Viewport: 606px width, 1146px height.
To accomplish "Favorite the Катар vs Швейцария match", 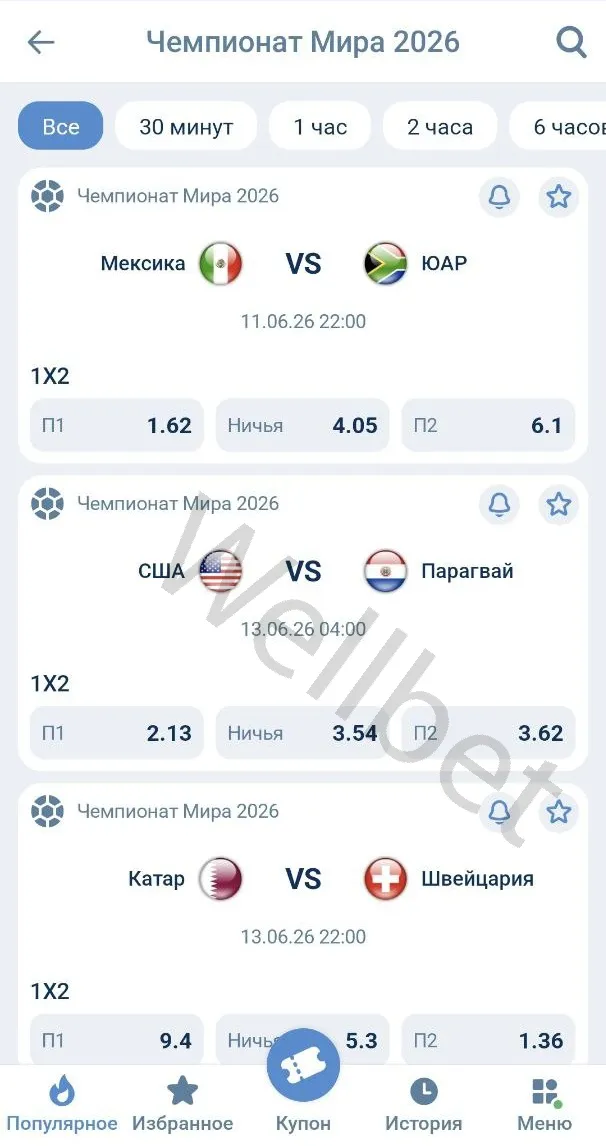I will (x=558, y=812).
